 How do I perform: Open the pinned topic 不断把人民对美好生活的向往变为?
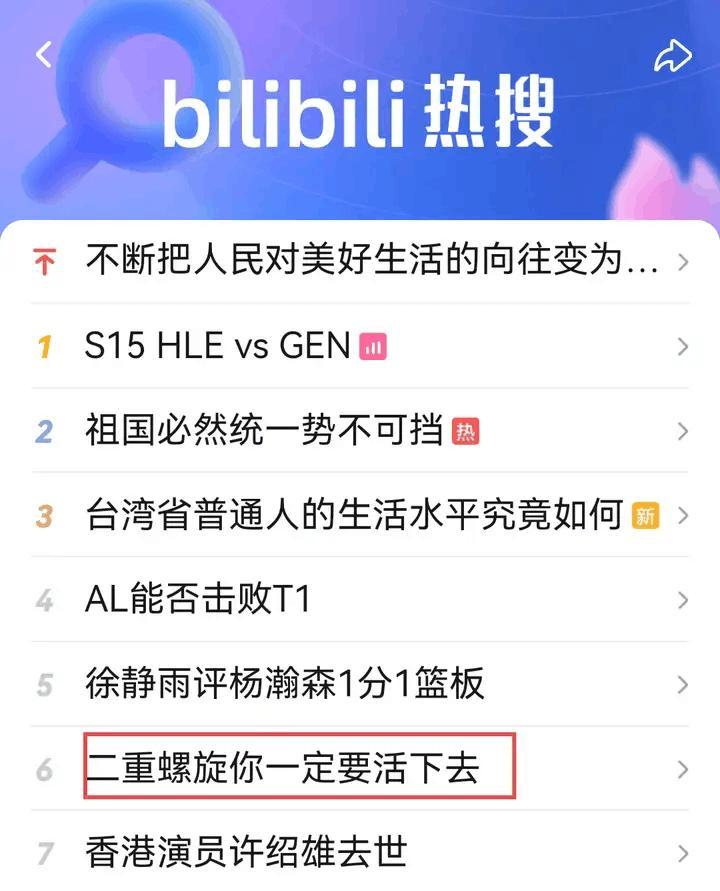coord(372,262)
